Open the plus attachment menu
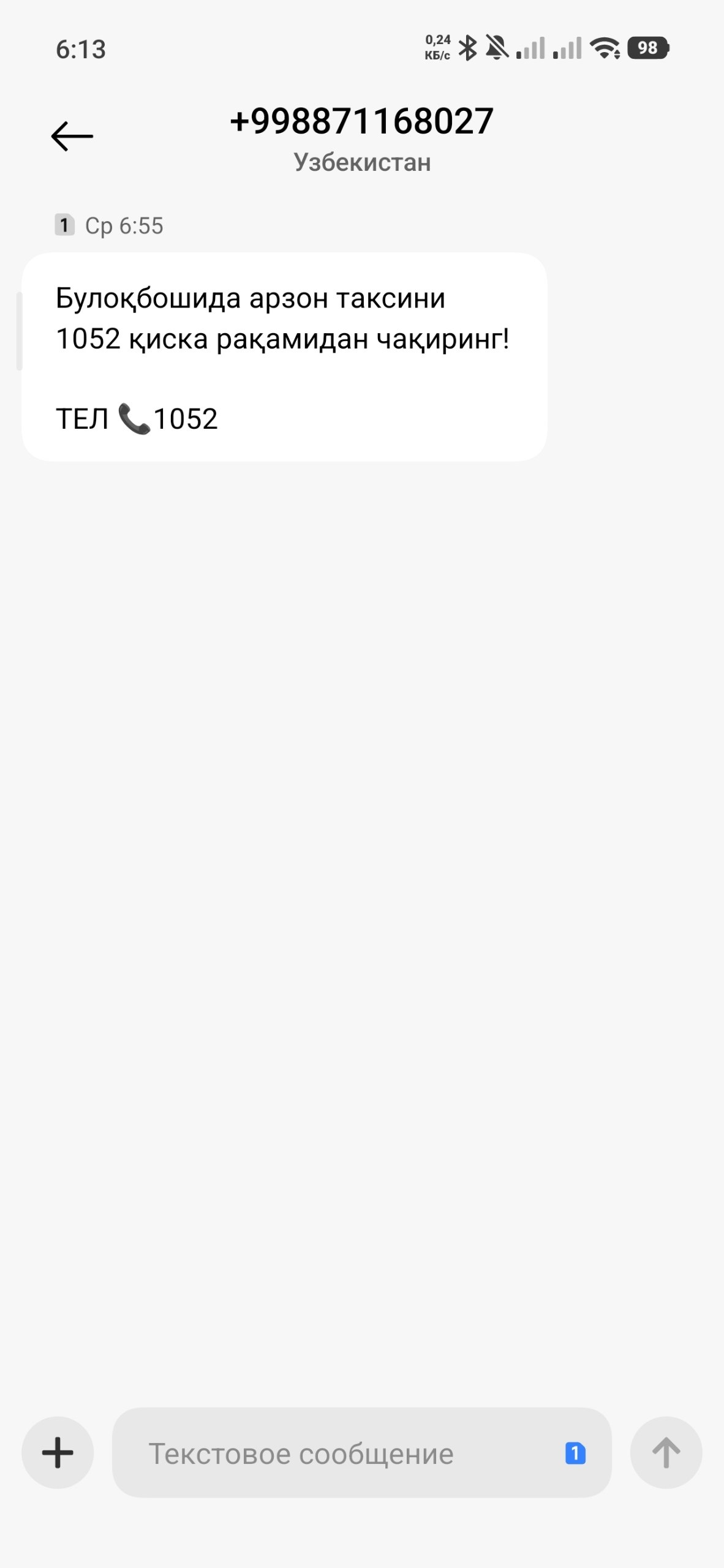This screenshot has height=1568, width=724. pyautogui.click(x=58, y=1452)
